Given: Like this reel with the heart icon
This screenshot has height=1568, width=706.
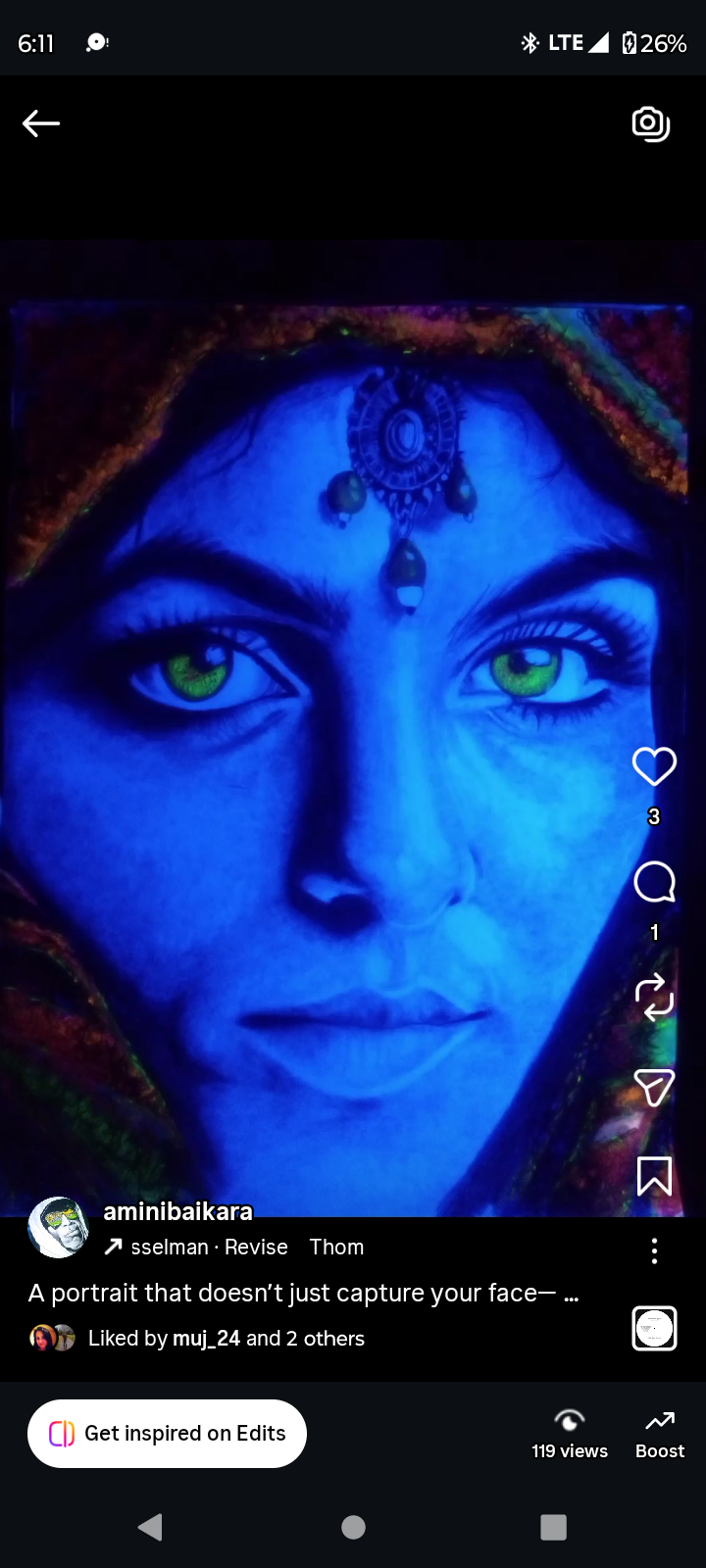Looking at the screenshot, I should tap(654, 766).
